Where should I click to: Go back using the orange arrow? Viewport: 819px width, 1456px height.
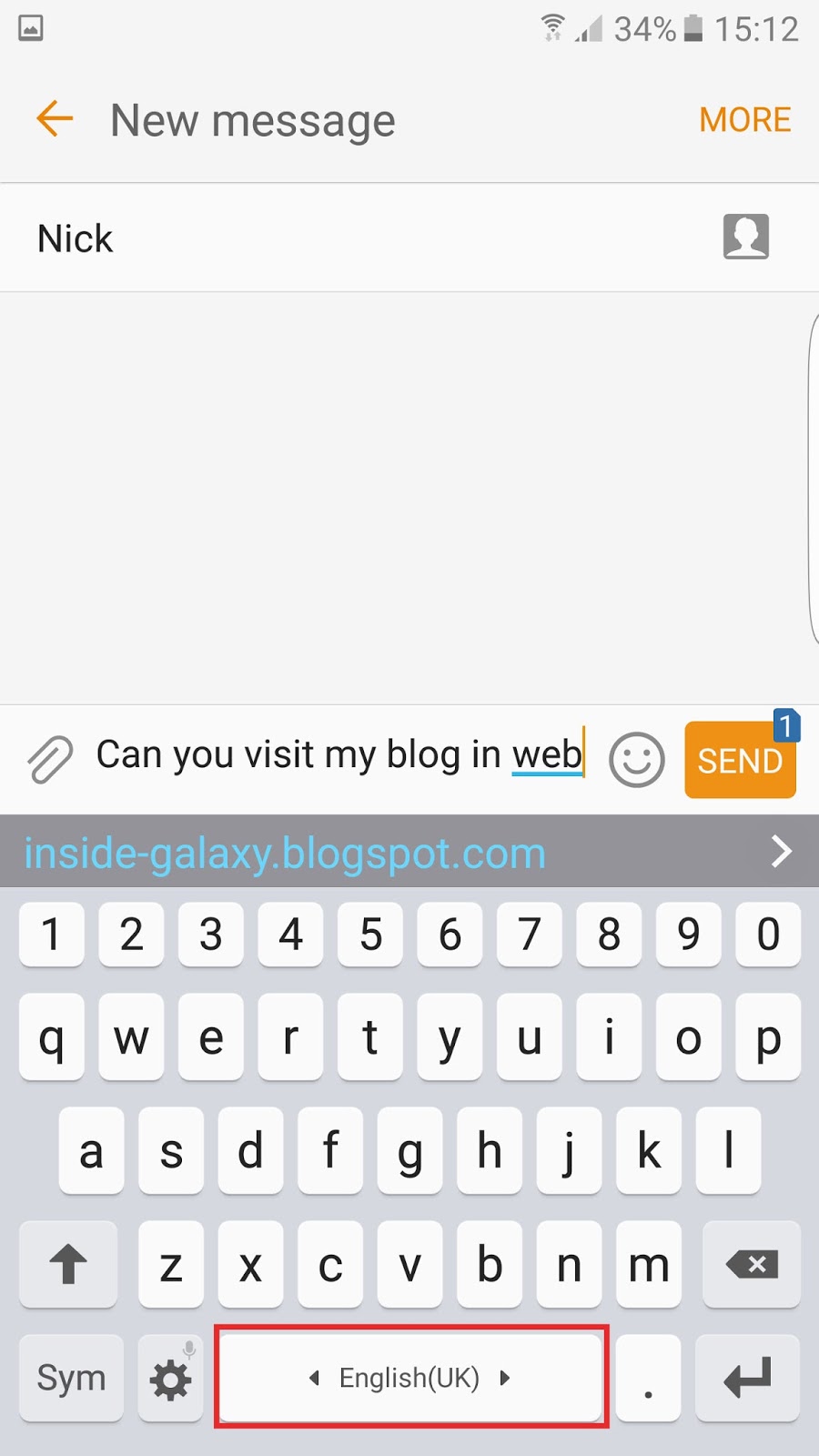tap(55, 119)
